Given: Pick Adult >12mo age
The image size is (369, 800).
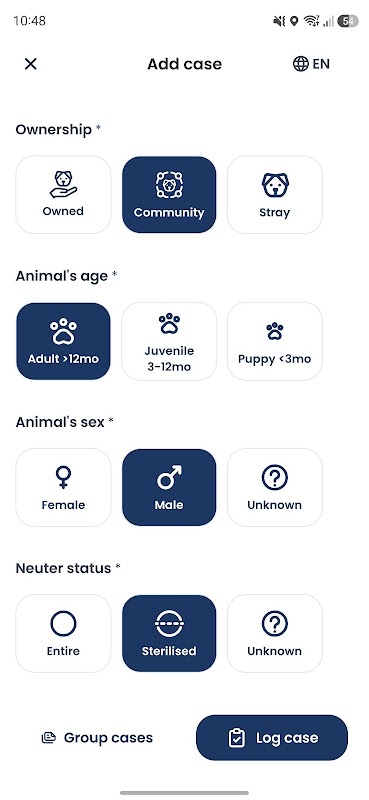Looking at the screenshot, I should (63, 341).
